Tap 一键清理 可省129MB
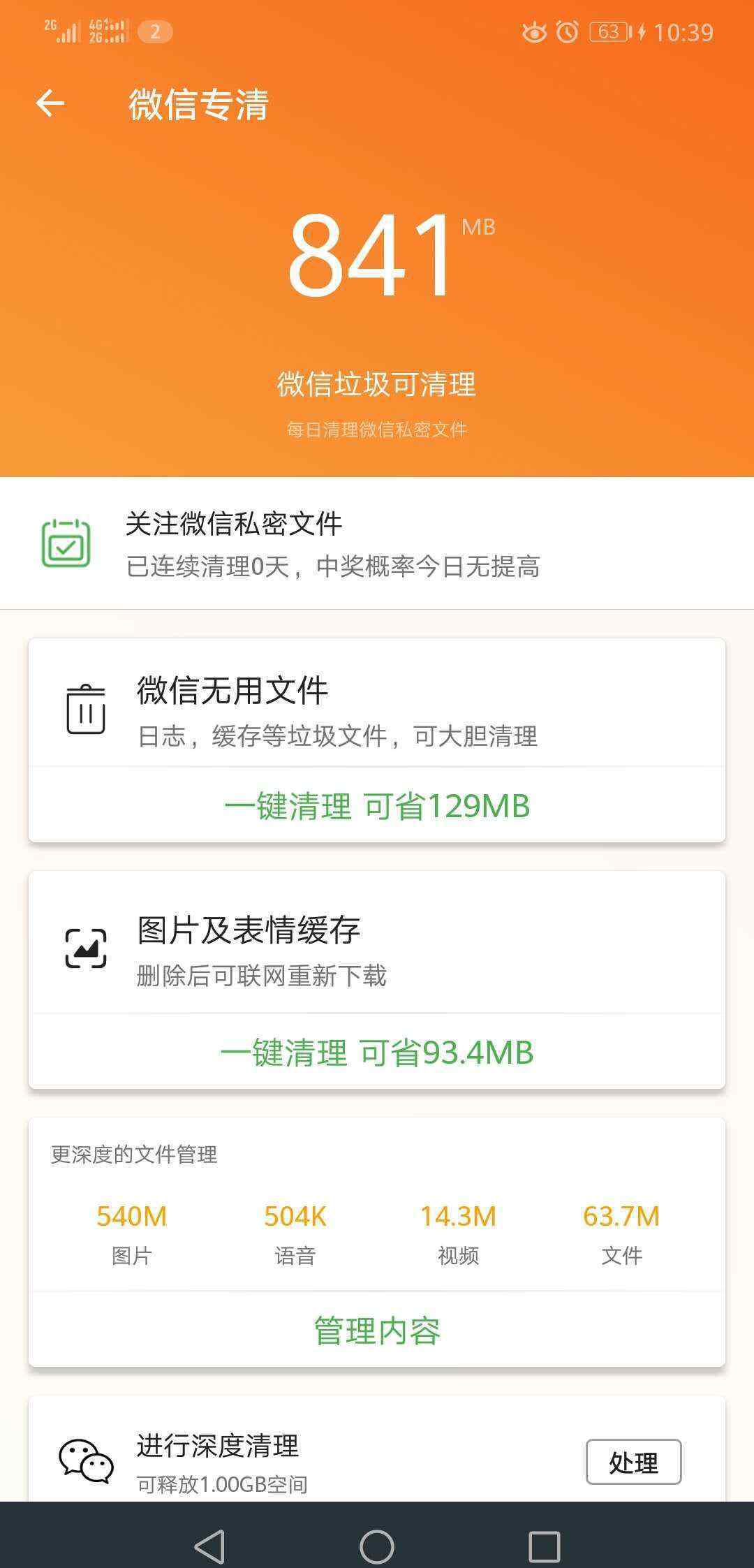 pos(377,806)
